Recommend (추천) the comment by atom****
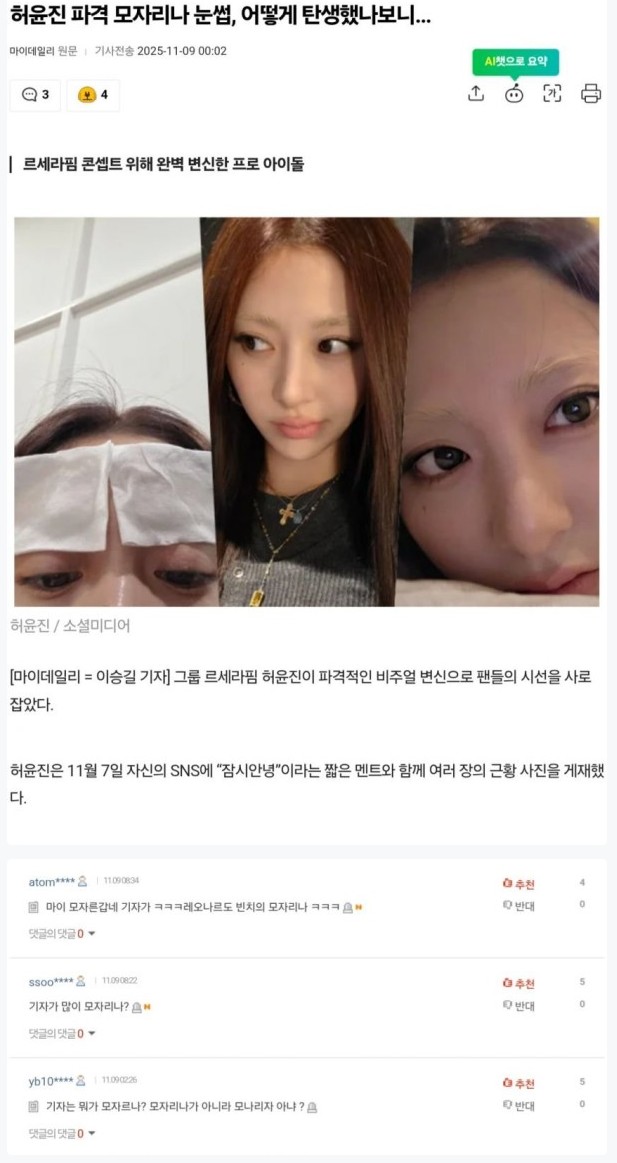The width and height of the screenshot is (617, 1163). click(519, 884)
